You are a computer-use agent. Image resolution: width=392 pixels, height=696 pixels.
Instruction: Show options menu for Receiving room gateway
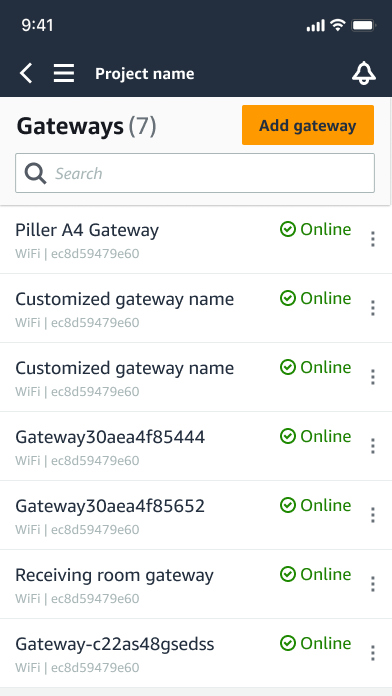373,584
